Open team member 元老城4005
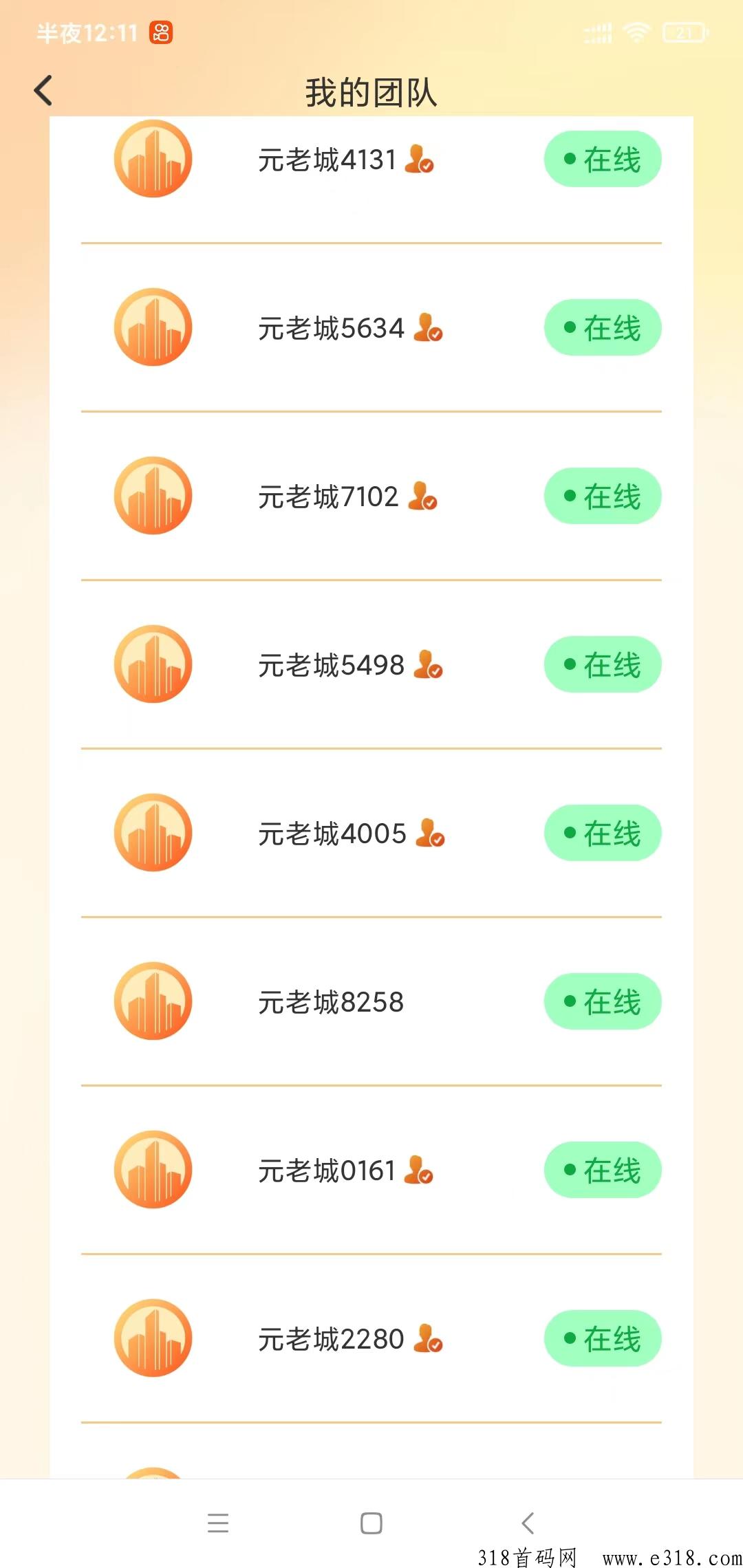This screenshot has height=1568, width=743. coord(371,833)
